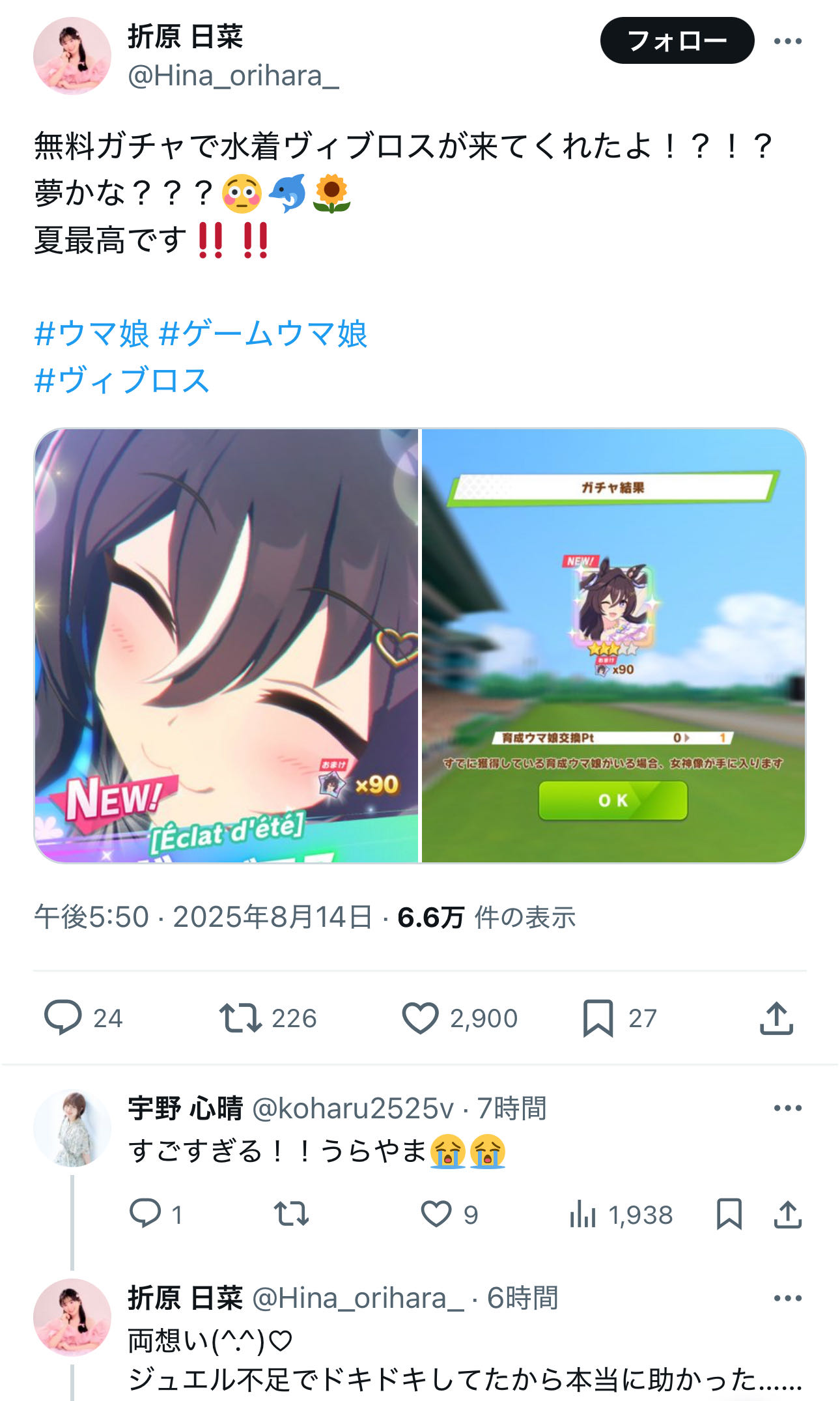Viewport: 840px width, 1401px height.
Task: Open the #ヴィブロス hashtag
Action: [x=122, y=380]
